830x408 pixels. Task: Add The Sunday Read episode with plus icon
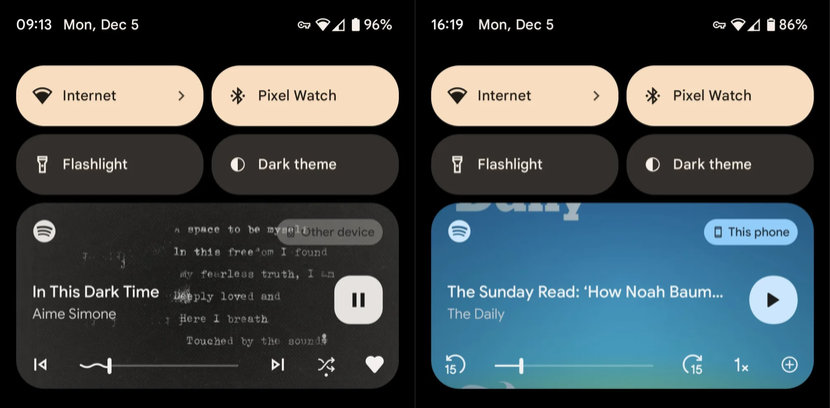click(789, 365)
